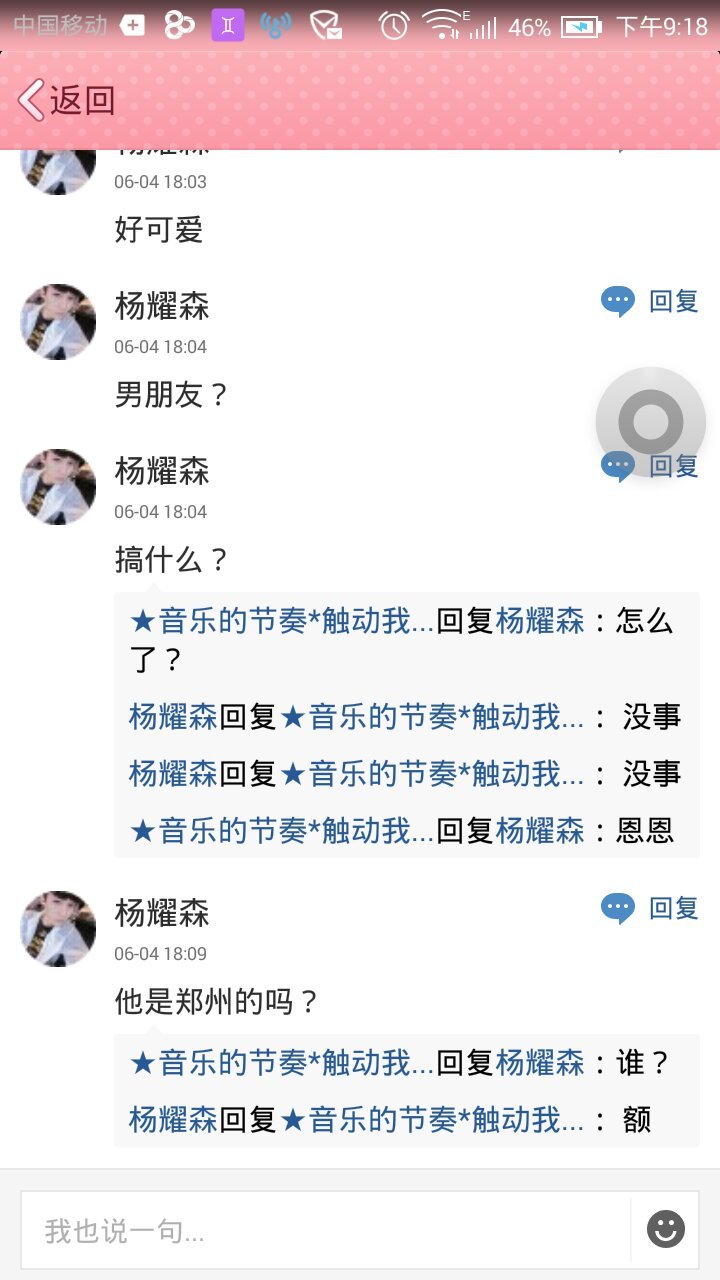The height and width of the screenshot is (1280, 720).
Task: Tap 返回 to go back
Action: point(67,101)
